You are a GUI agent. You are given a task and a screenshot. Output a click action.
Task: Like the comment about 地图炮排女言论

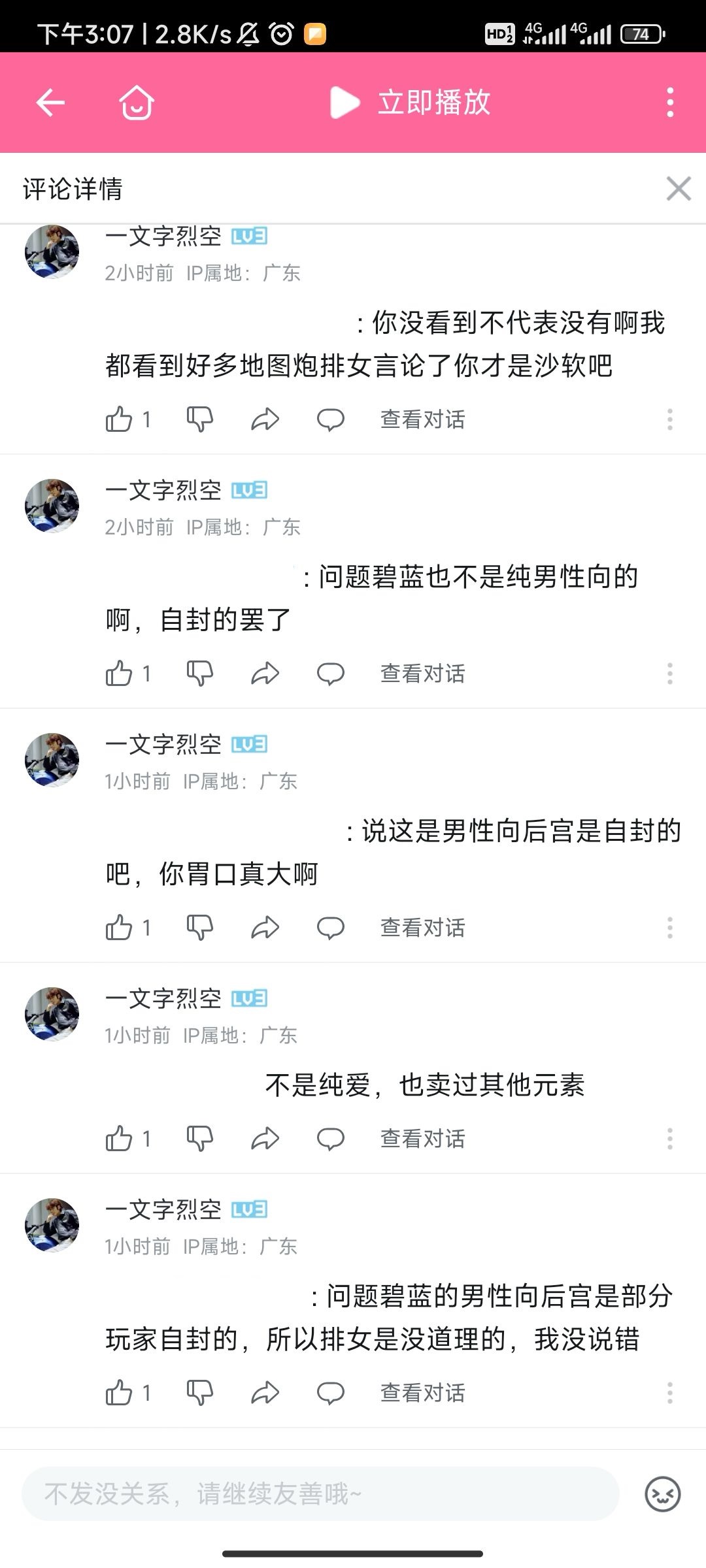(120, 419)
